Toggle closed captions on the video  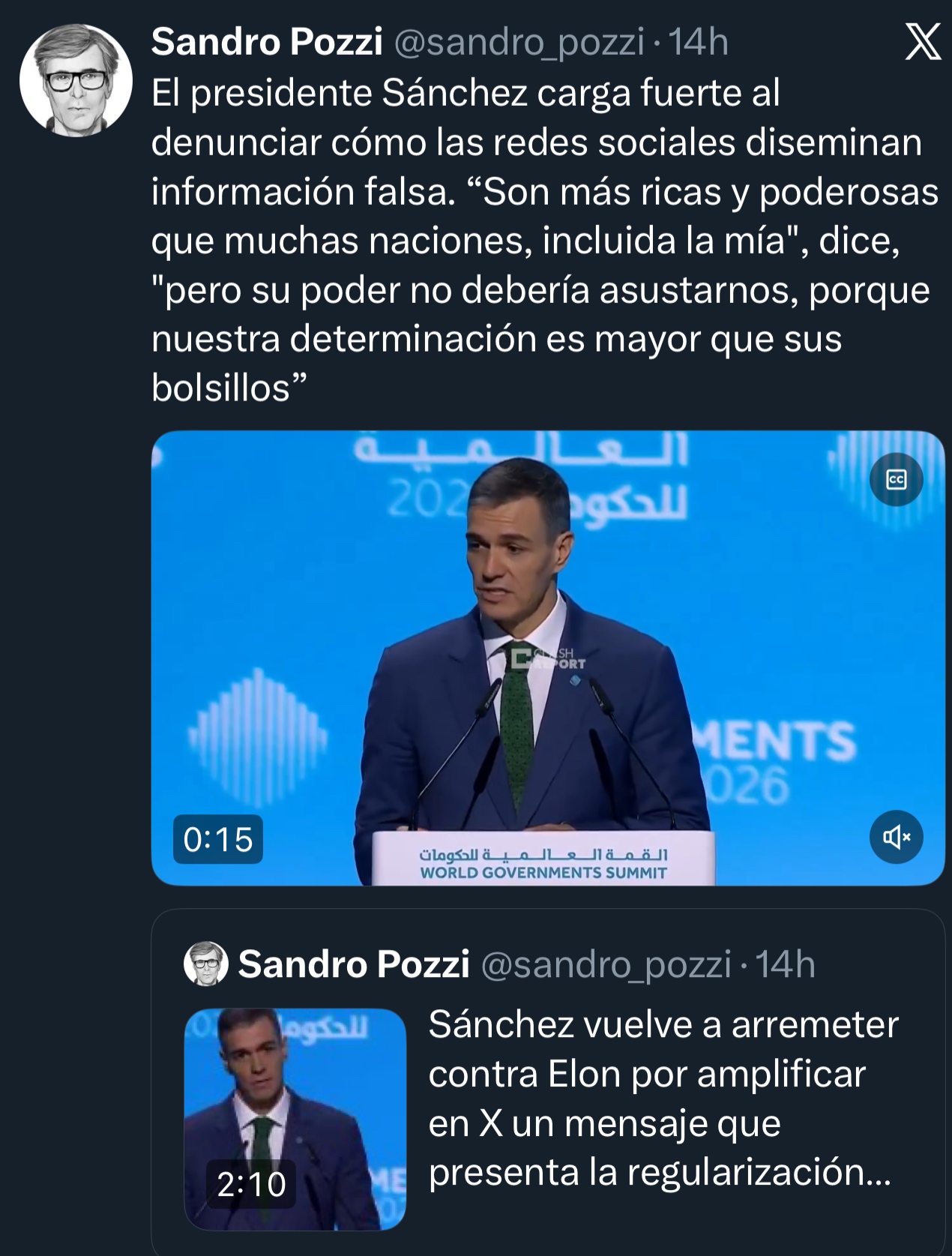coord(897,480)
